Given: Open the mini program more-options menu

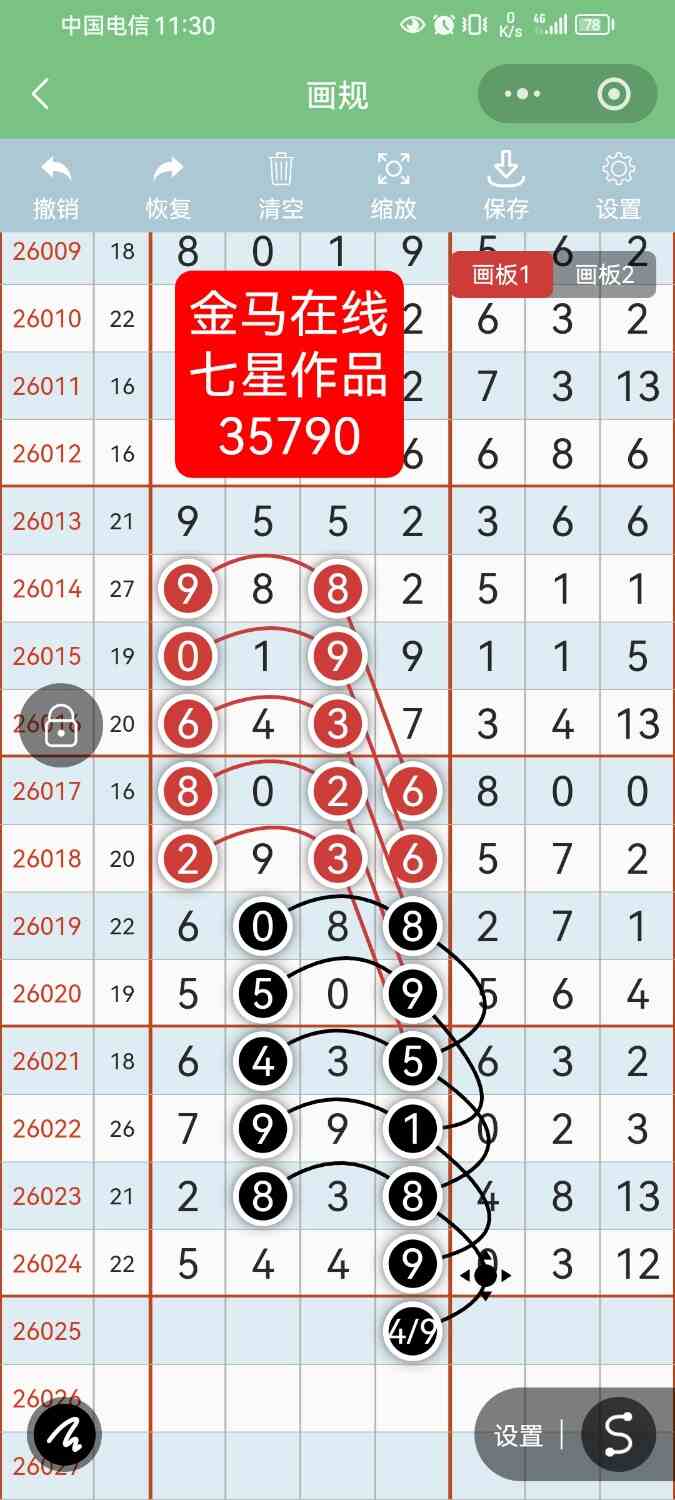Looking at the screenshot, I should [522, 95].
